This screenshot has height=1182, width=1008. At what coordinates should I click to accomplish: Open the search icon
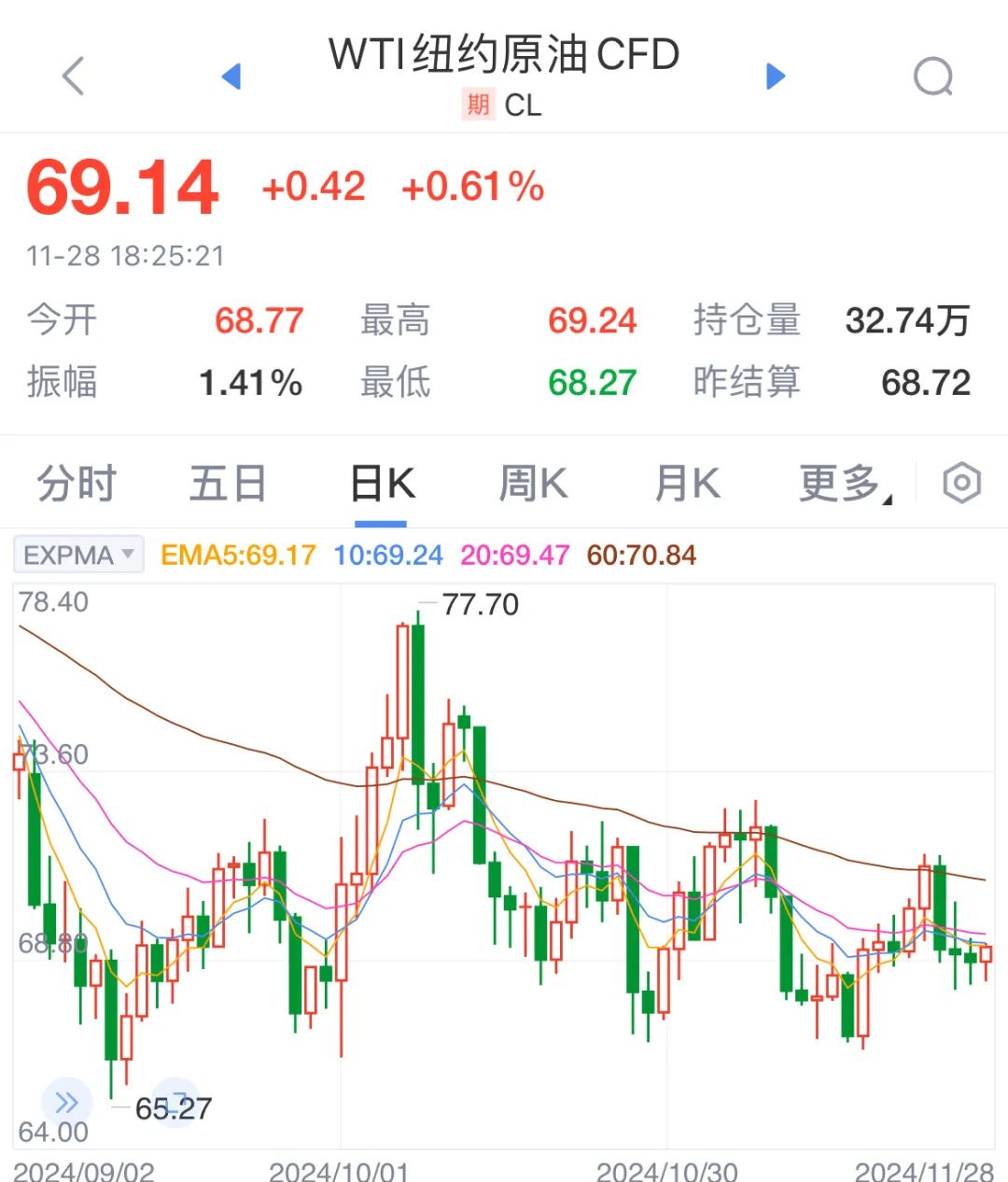tap(933, 77)
